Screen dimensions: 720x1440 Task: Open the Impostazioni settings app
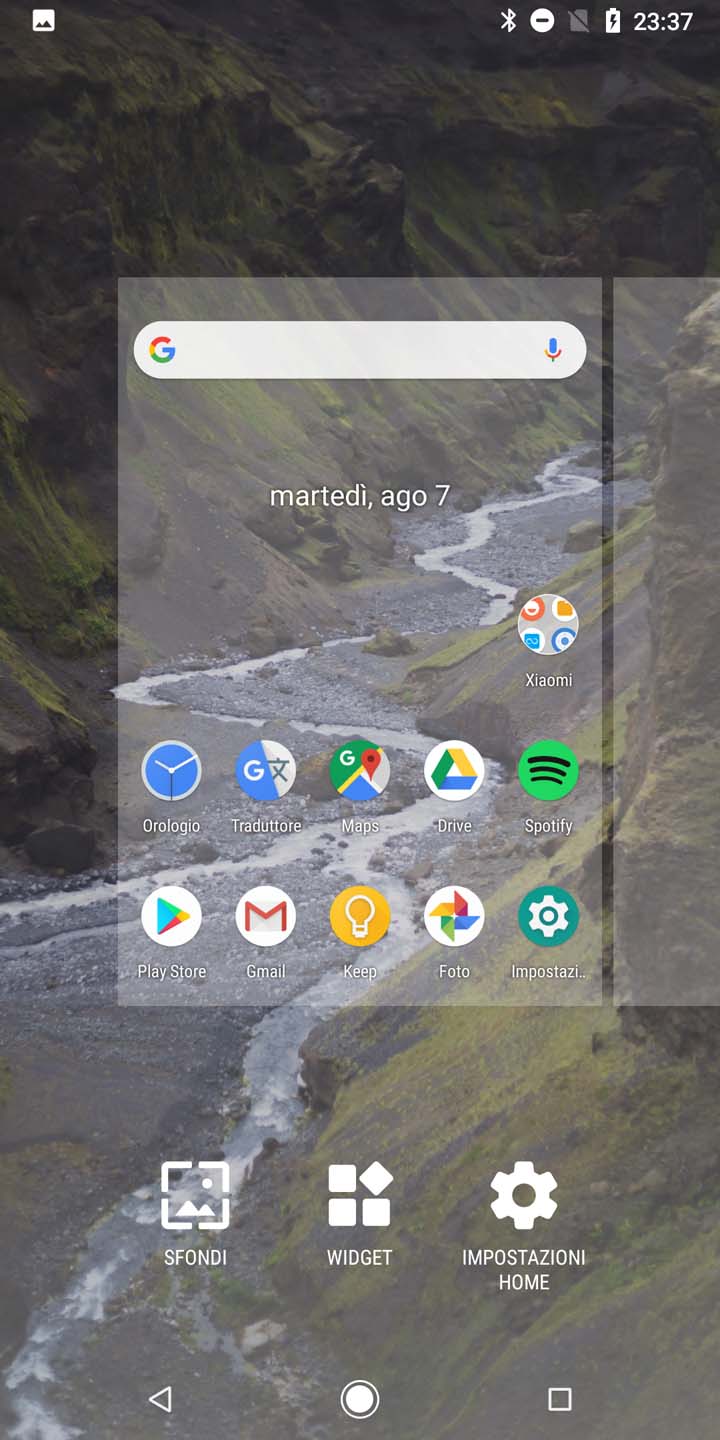[548, 933]
